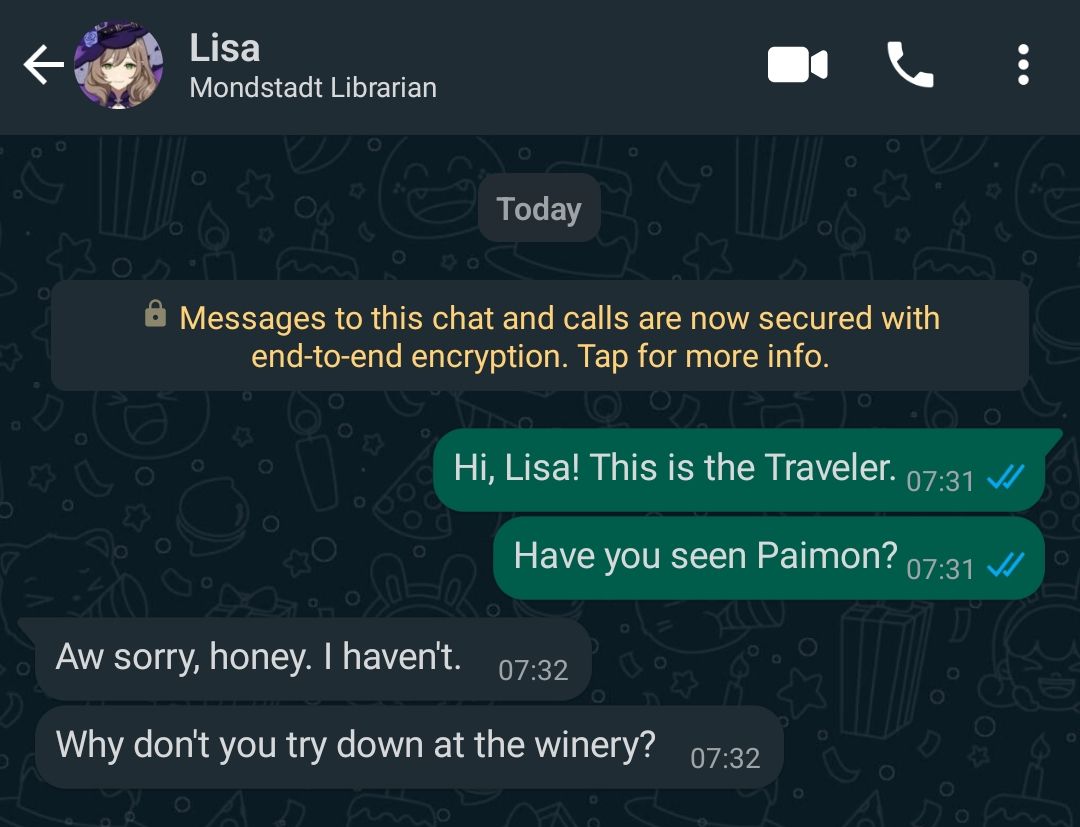Start a video call with Lisa
The image size is (1080, 827).
[797, 66]
